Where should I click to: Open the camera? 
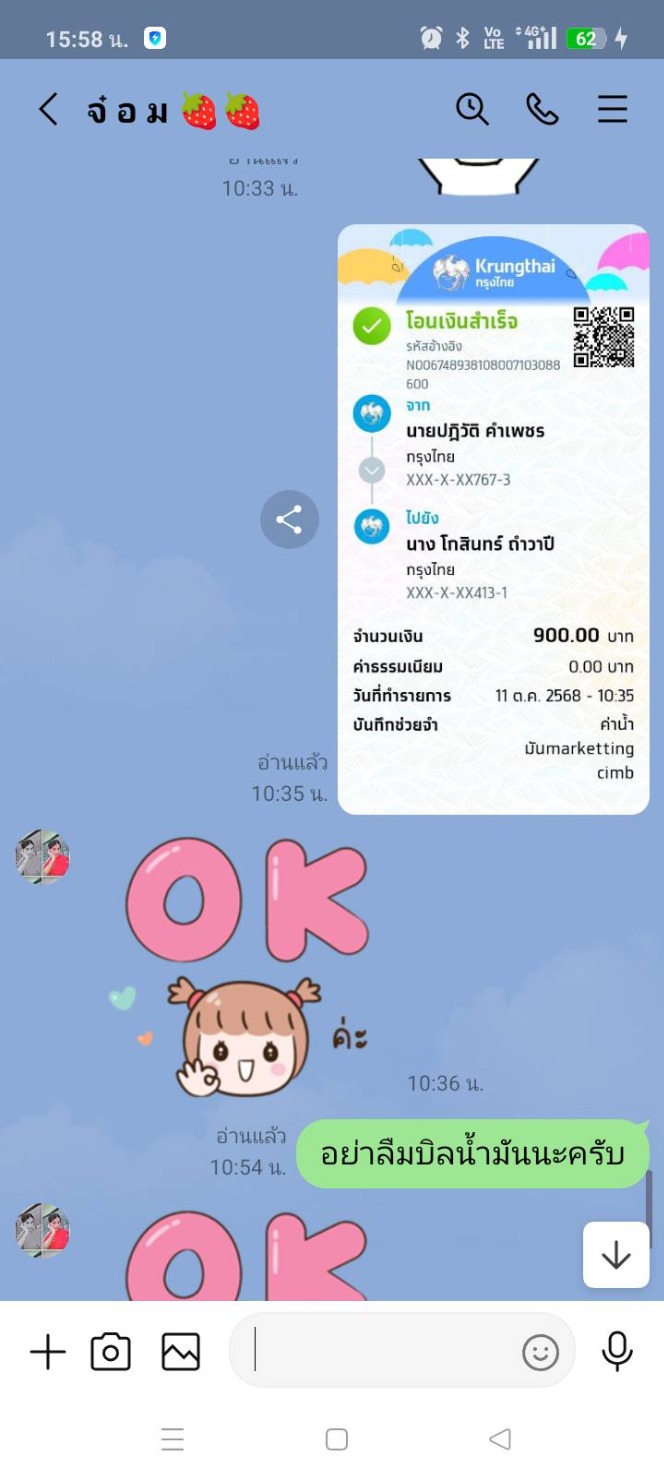[110, 1352]
